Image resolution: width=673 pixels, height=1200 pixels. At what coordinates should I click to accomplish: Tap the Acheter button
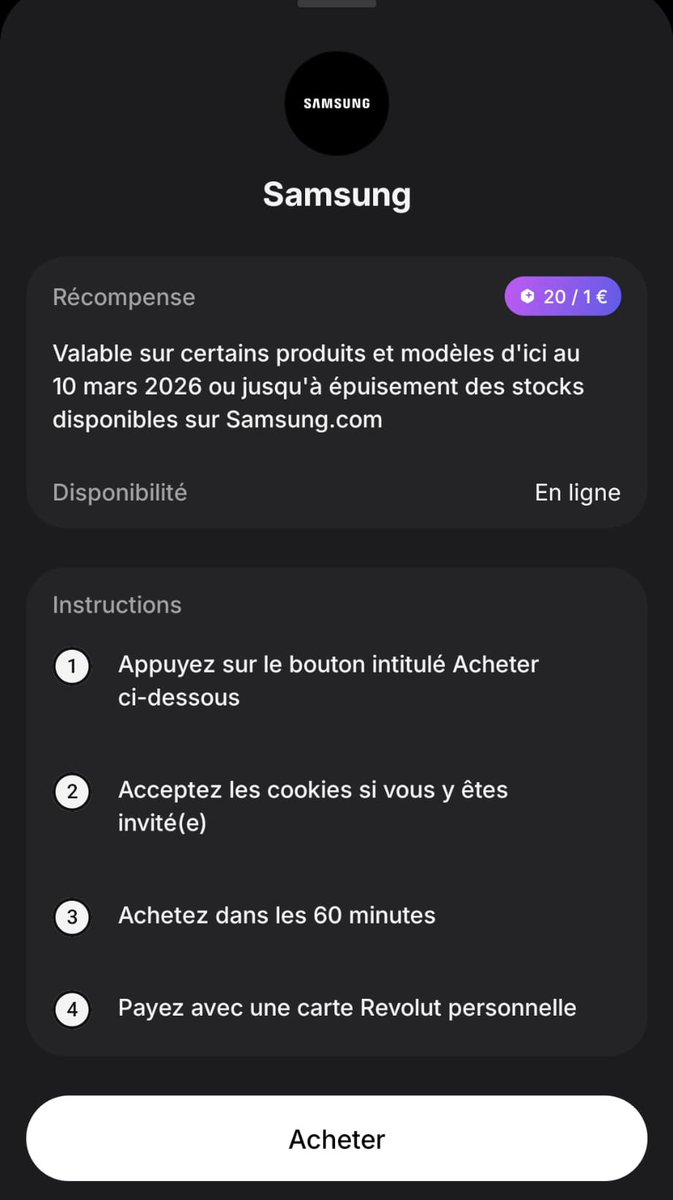click(336, 1139)
